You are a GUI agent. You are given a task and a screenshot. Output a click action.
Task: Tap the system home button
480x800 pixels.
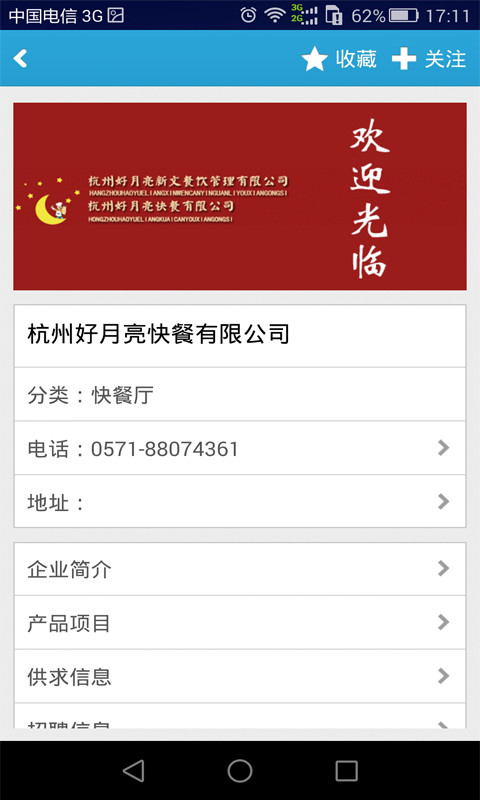pos(240,770)
